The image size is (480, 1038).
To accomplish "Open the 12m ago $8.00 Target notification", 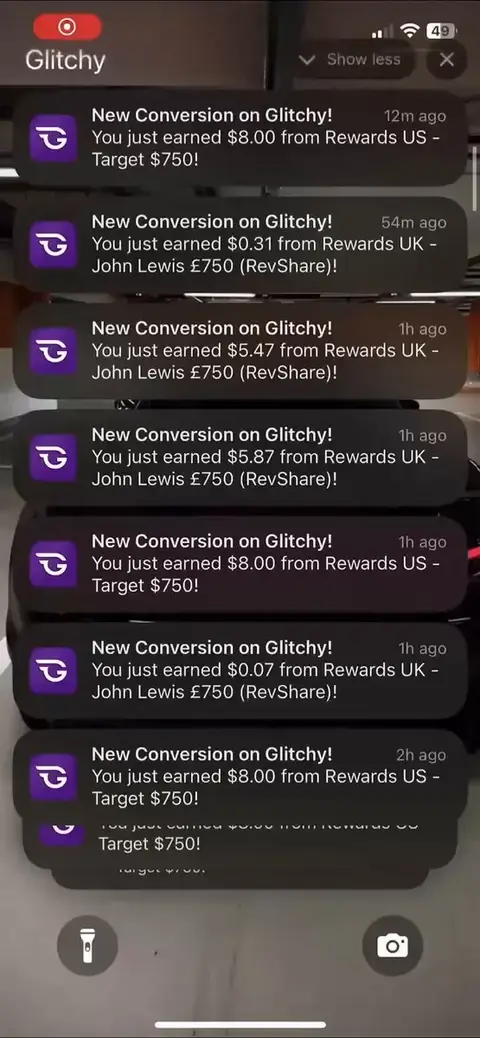I will point(240,138).
